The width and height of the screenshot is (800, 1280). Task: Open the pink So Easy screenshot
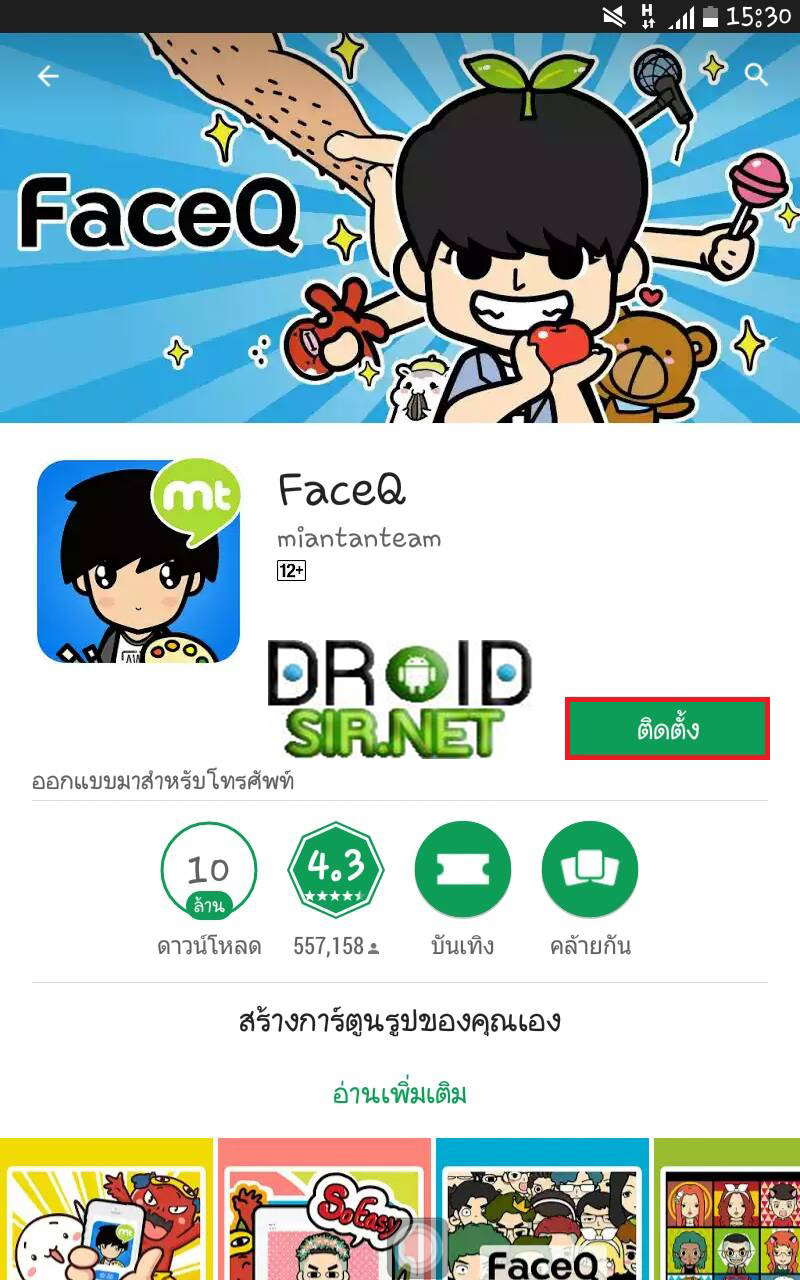[325, 1210]
